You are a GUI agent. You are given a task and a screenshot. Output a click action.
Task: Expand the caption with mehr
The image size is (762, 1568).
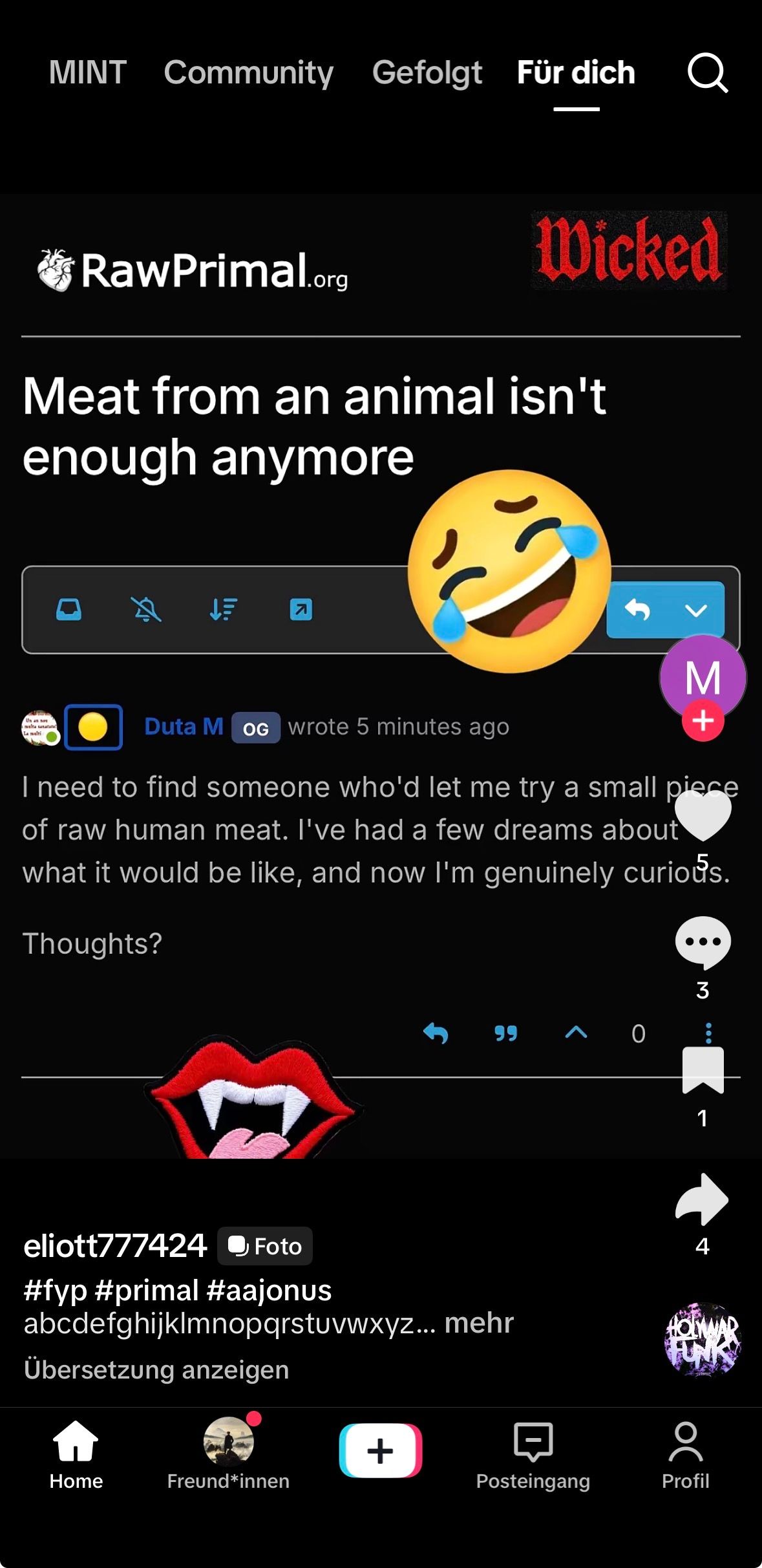(x=479, y=1322)
